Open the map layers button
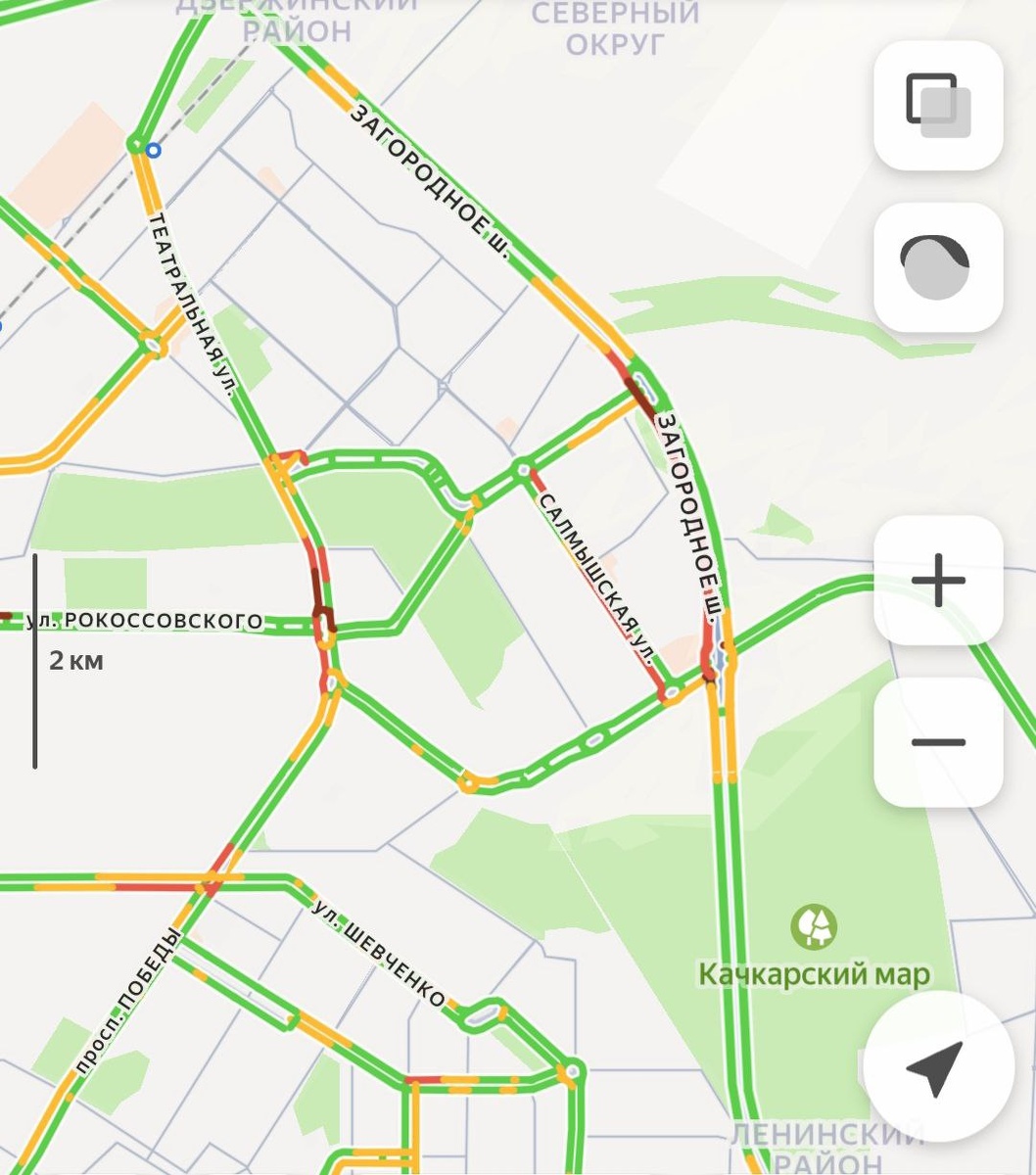1036x1175 pixels. tap(937, 105)
